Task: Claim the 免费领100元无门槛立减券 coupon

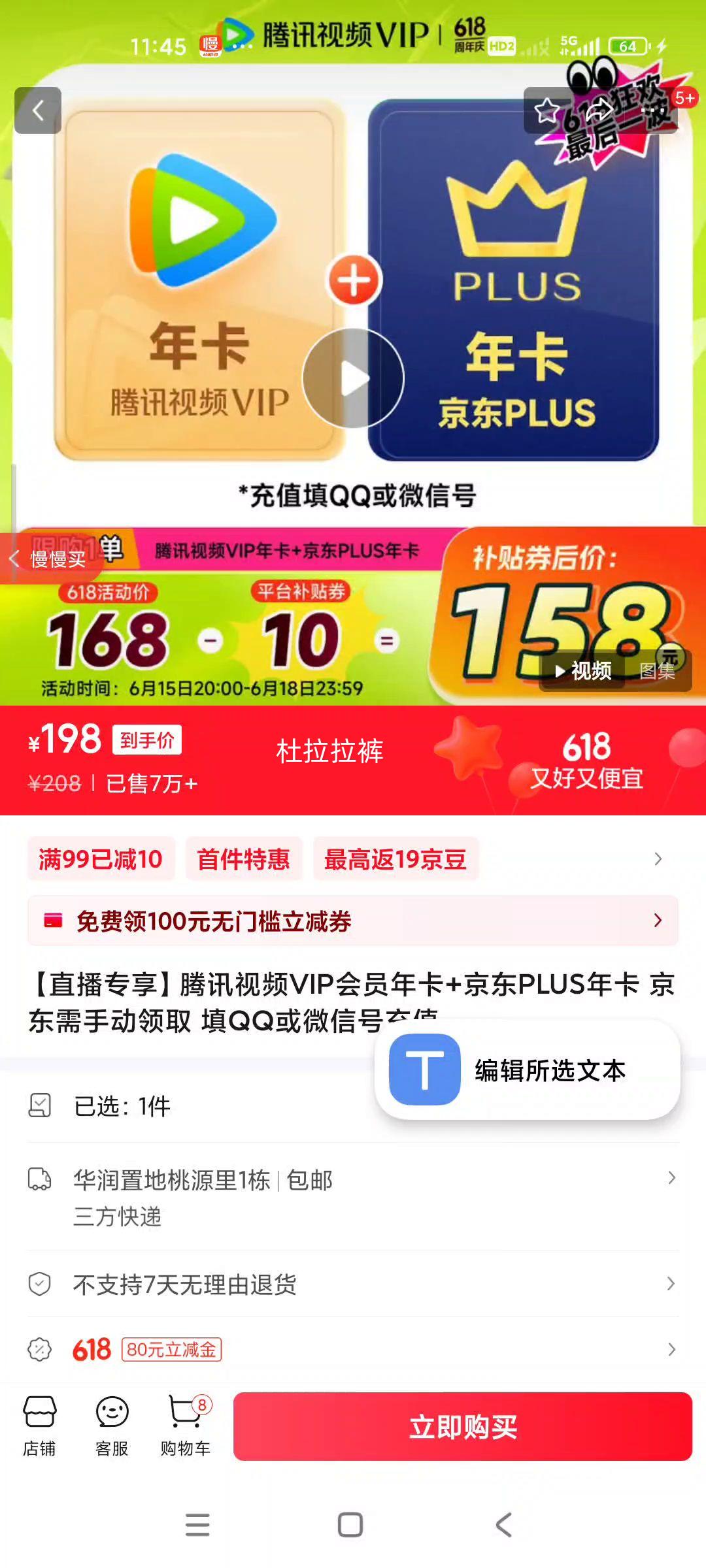Action: (x=353, y=921)
